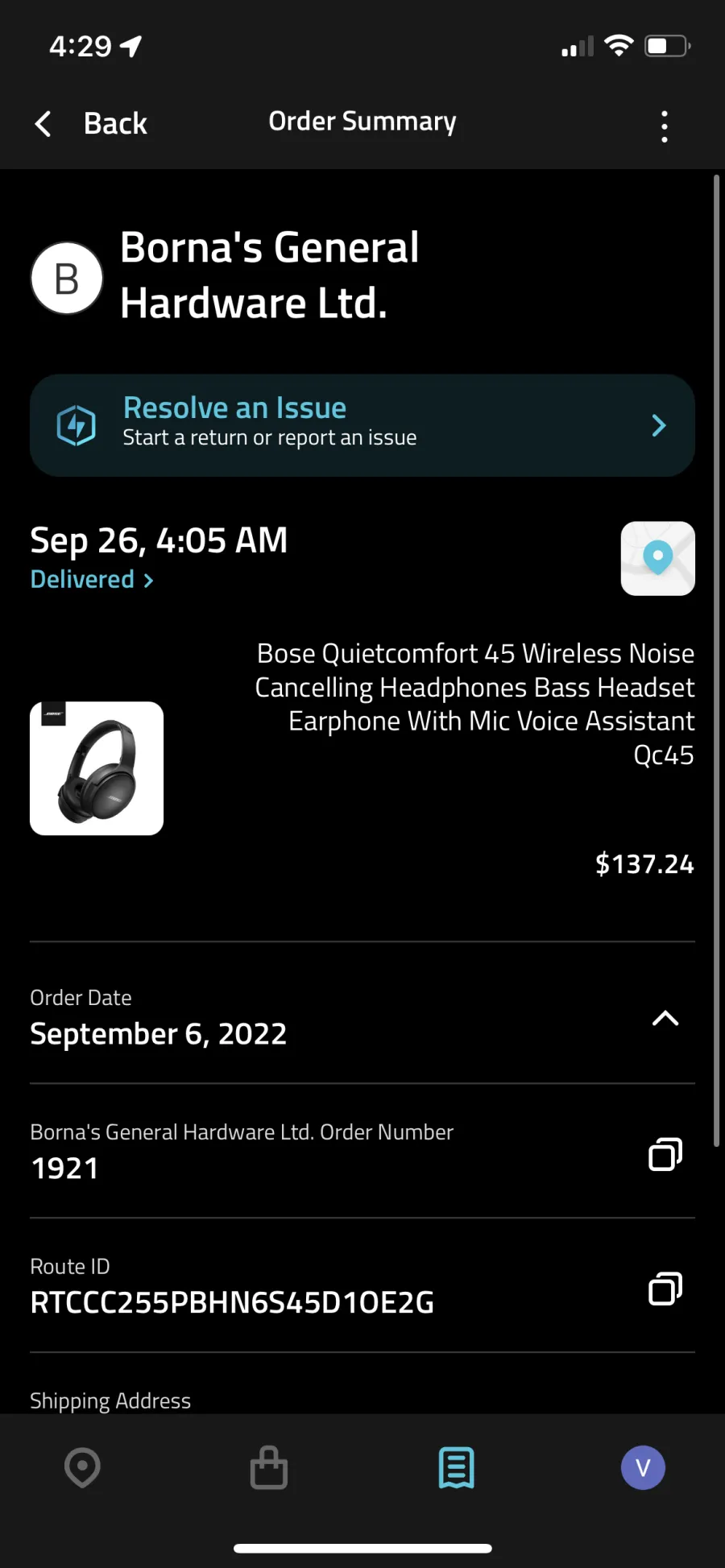Copy order number 1921
Viewport: 725px width, 1568px height.
pyautogui.click(x=665, y=1154)
